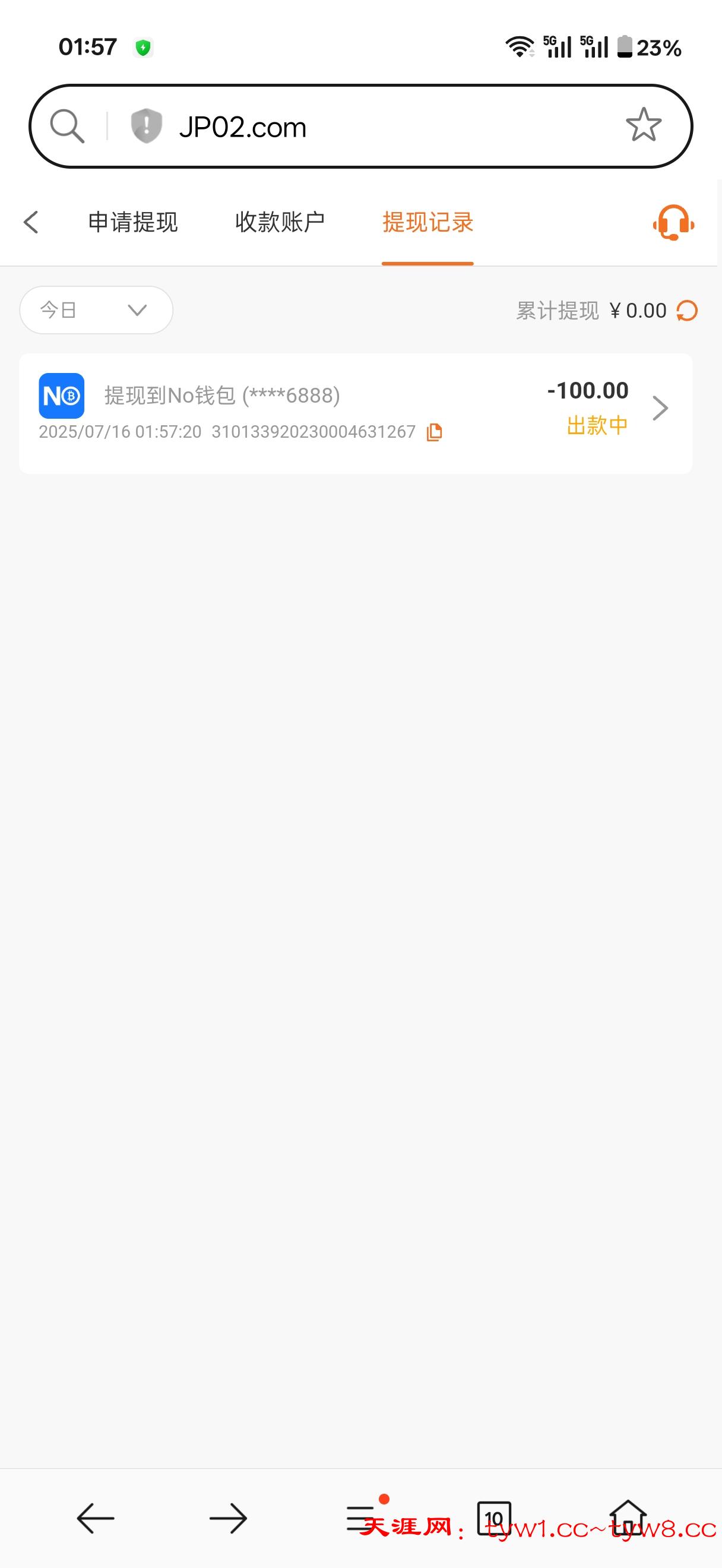Open the browser menu button
The width and height of the screenshot is (722, 1568).
[360, 1518]
